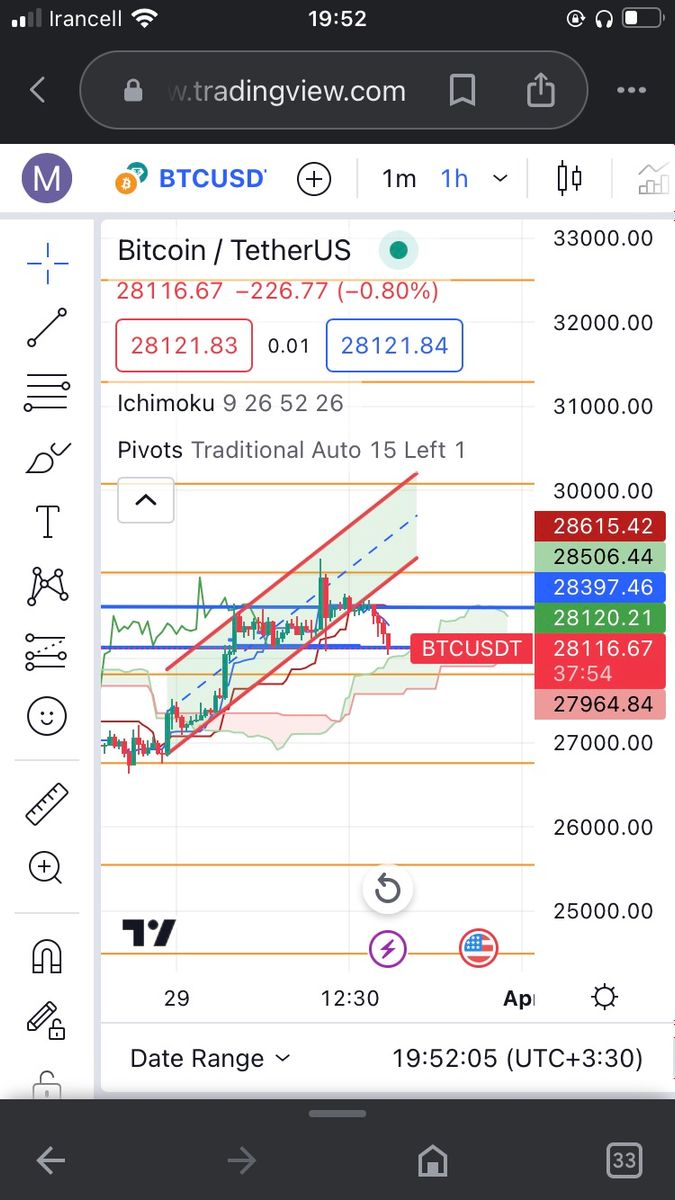
Task: Tap the tradingview.com address bar
Action: 288,91
